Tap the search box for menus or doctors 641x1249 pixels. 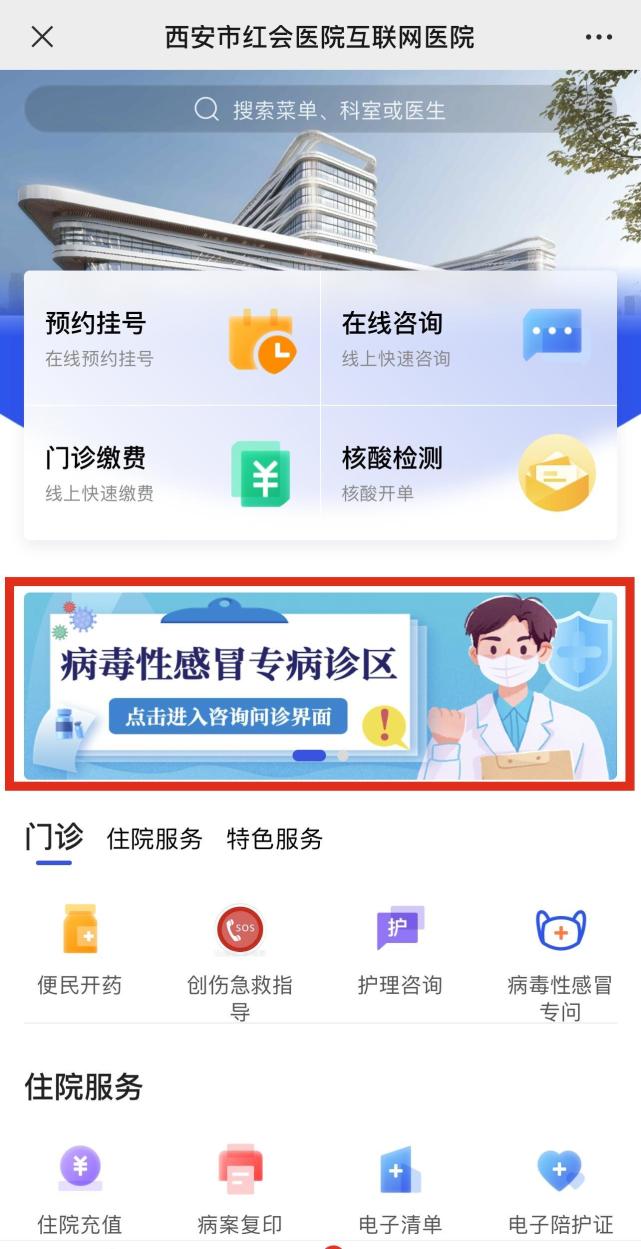click(320, 110)
